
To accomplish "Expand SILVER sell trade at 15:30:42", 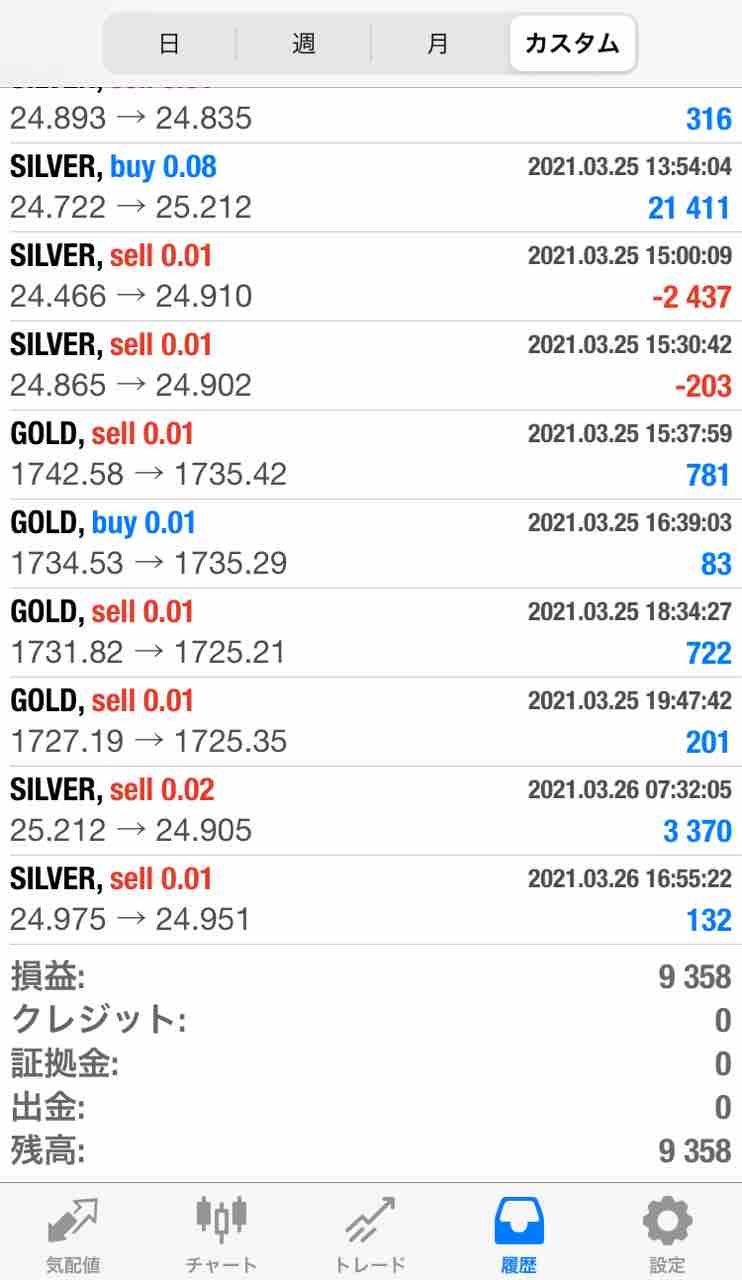I will pos(370,366).
